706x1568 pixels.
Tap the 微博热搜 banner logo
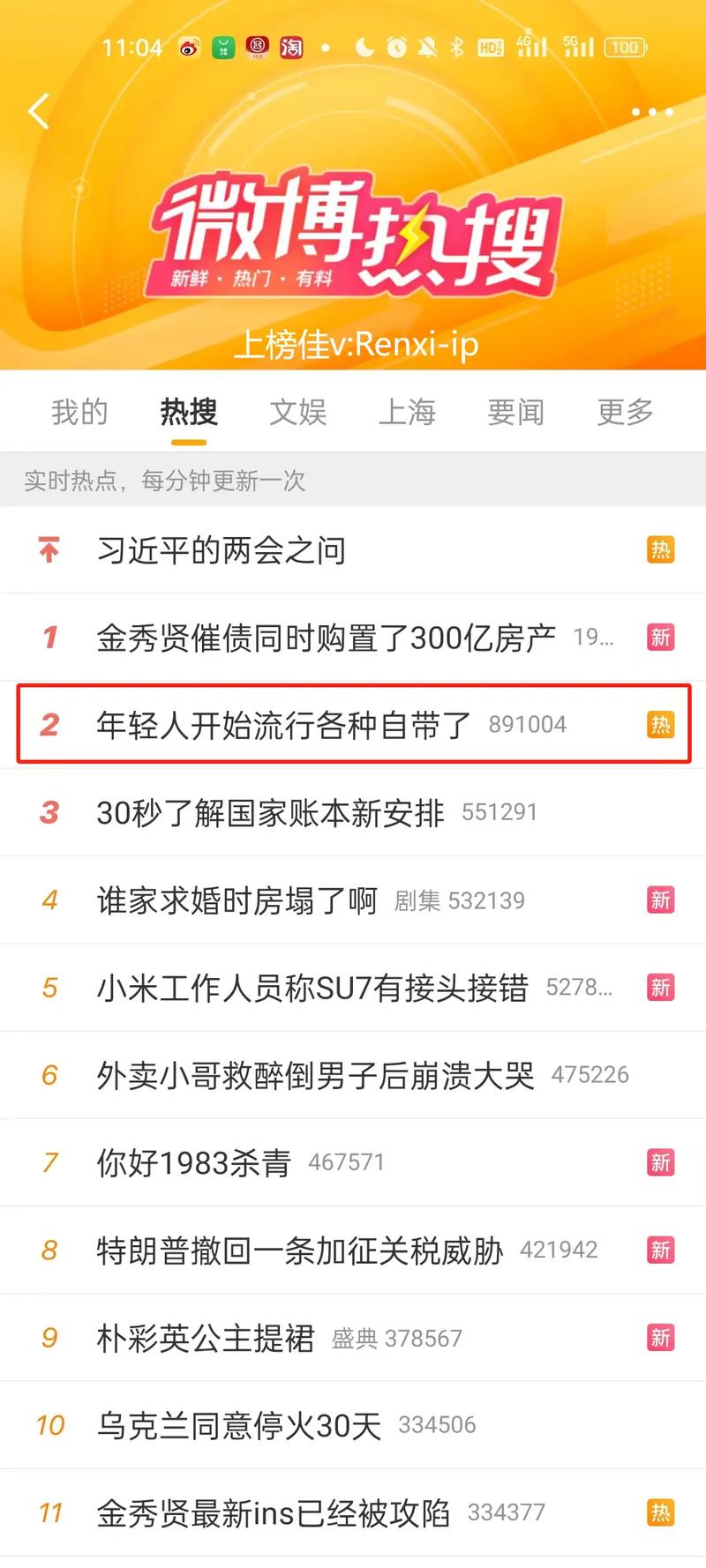coord(353,229)
